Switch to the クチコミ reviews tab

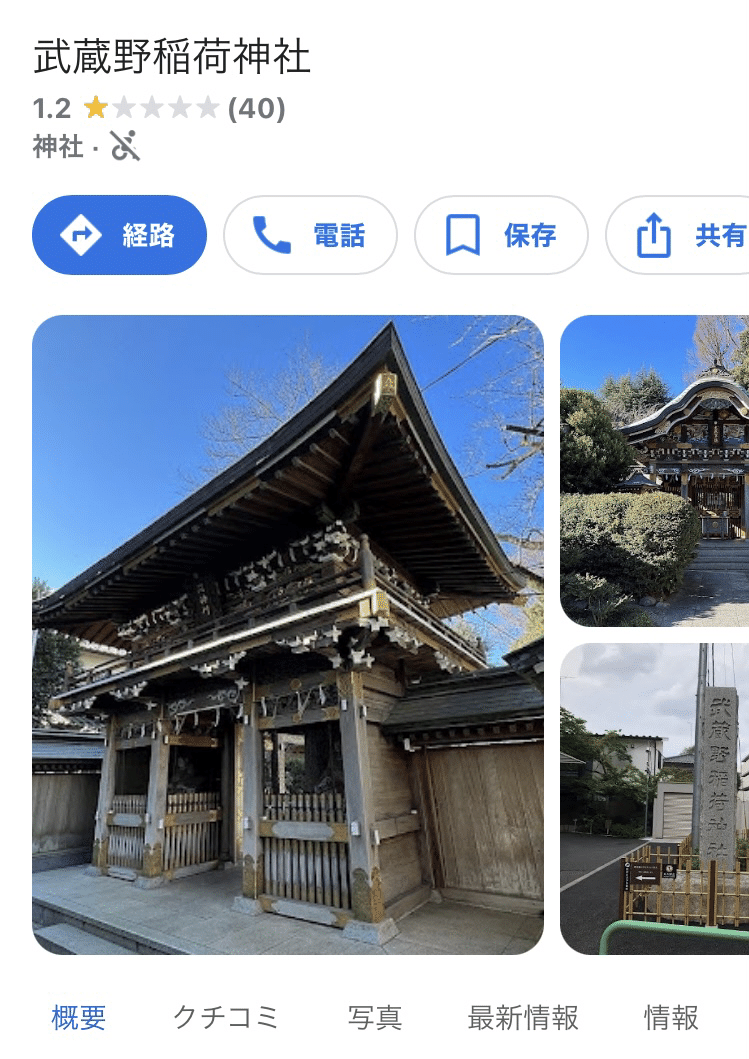click(x=226, y=1018)
